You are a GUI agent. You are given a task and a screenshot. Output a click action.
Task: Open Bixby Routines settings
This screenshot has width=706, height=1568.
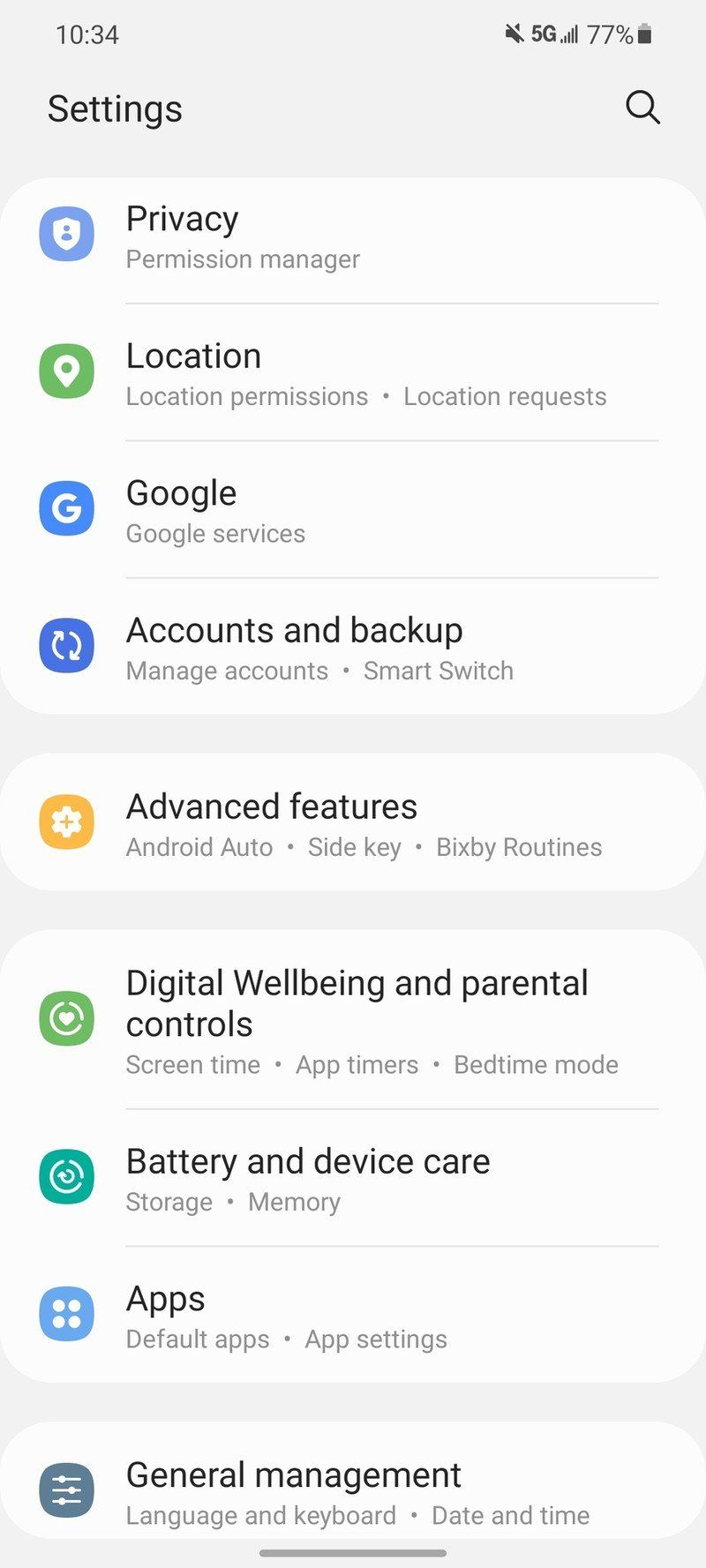click(518, 846)
